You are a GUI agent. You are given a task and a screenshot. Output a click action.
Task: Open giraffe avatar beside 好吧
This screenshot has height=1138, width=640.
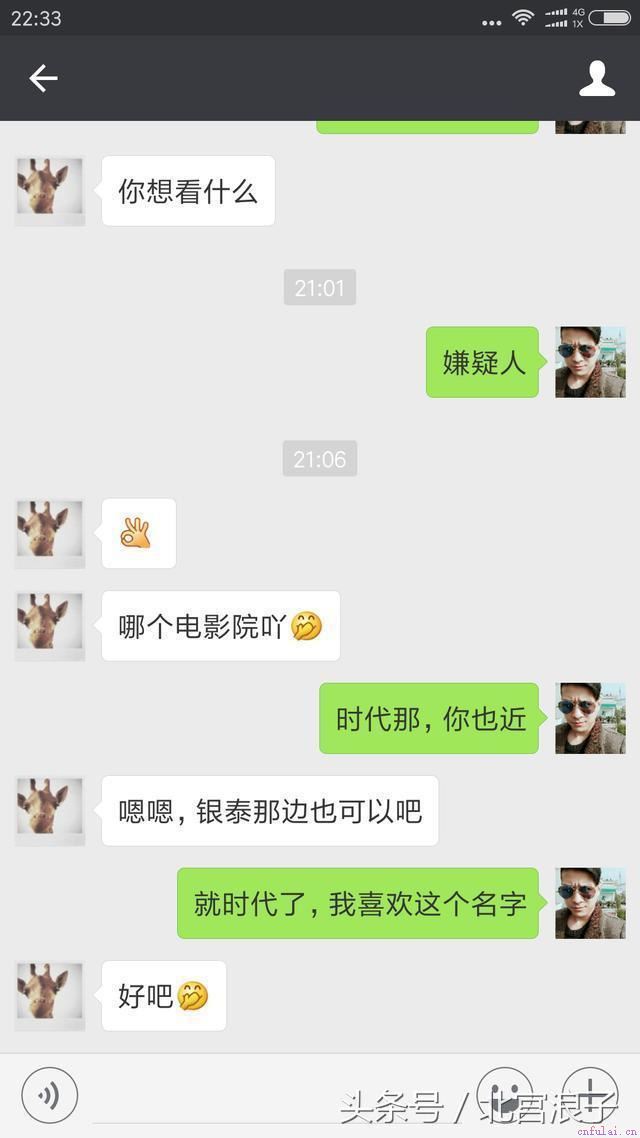click(50, 996)
